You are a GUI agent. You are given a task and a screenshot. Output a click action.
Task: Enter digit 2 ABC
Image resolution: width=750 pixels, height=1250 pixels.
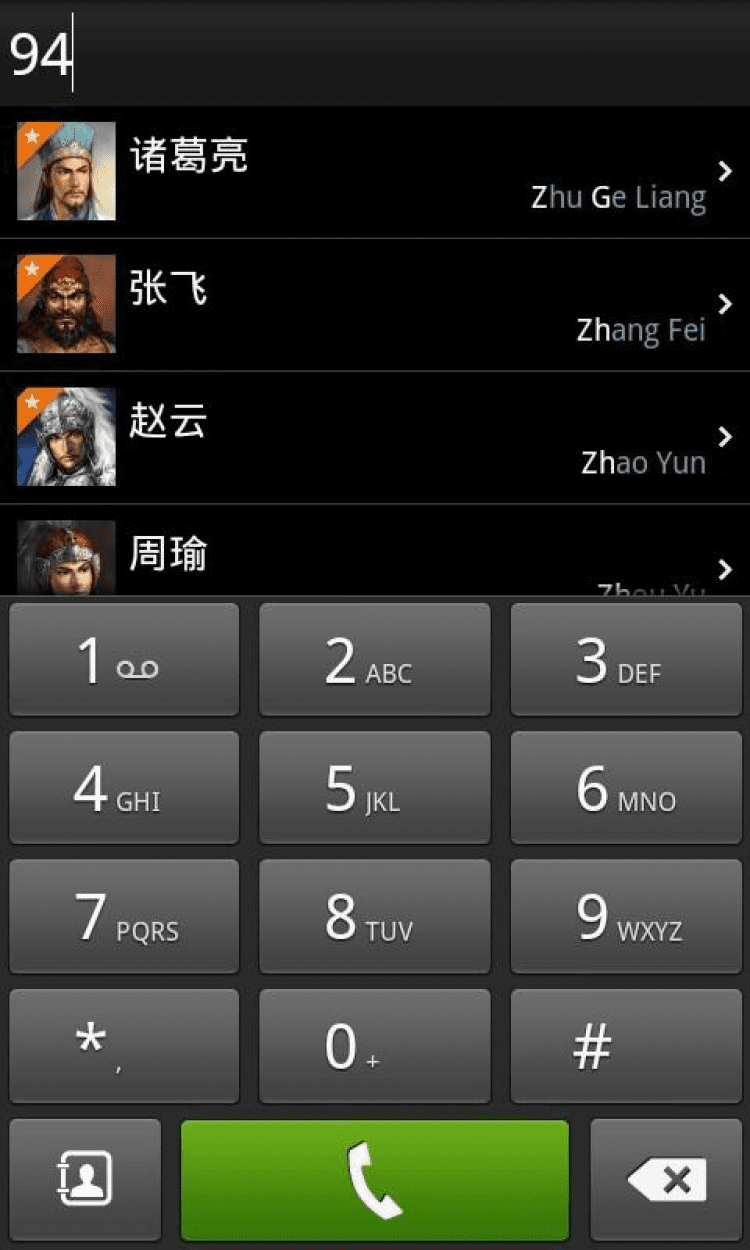pyautogui.click(x=374, y=660)
